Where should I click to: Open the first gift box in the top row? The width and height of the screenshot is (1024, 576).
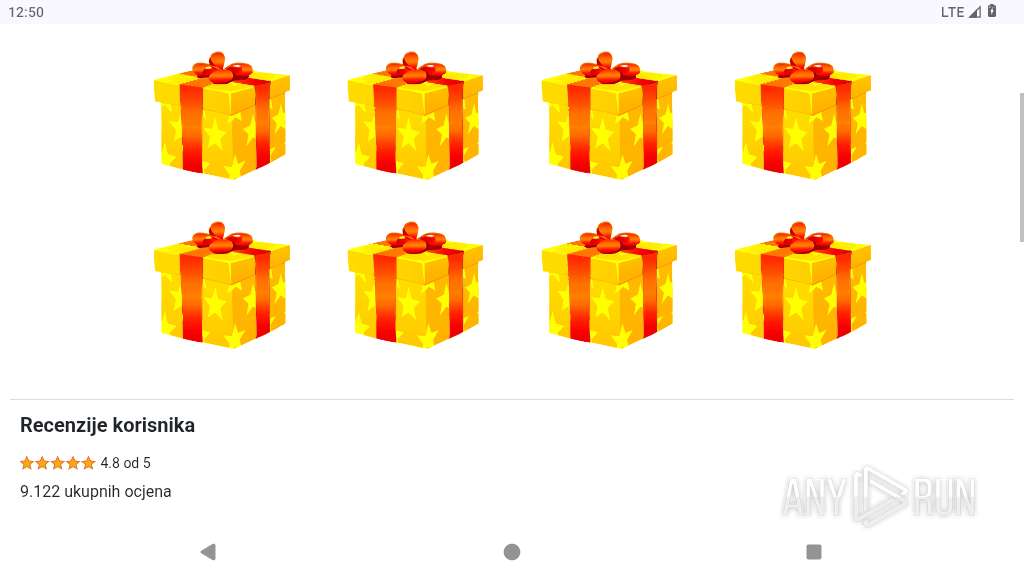221,116
